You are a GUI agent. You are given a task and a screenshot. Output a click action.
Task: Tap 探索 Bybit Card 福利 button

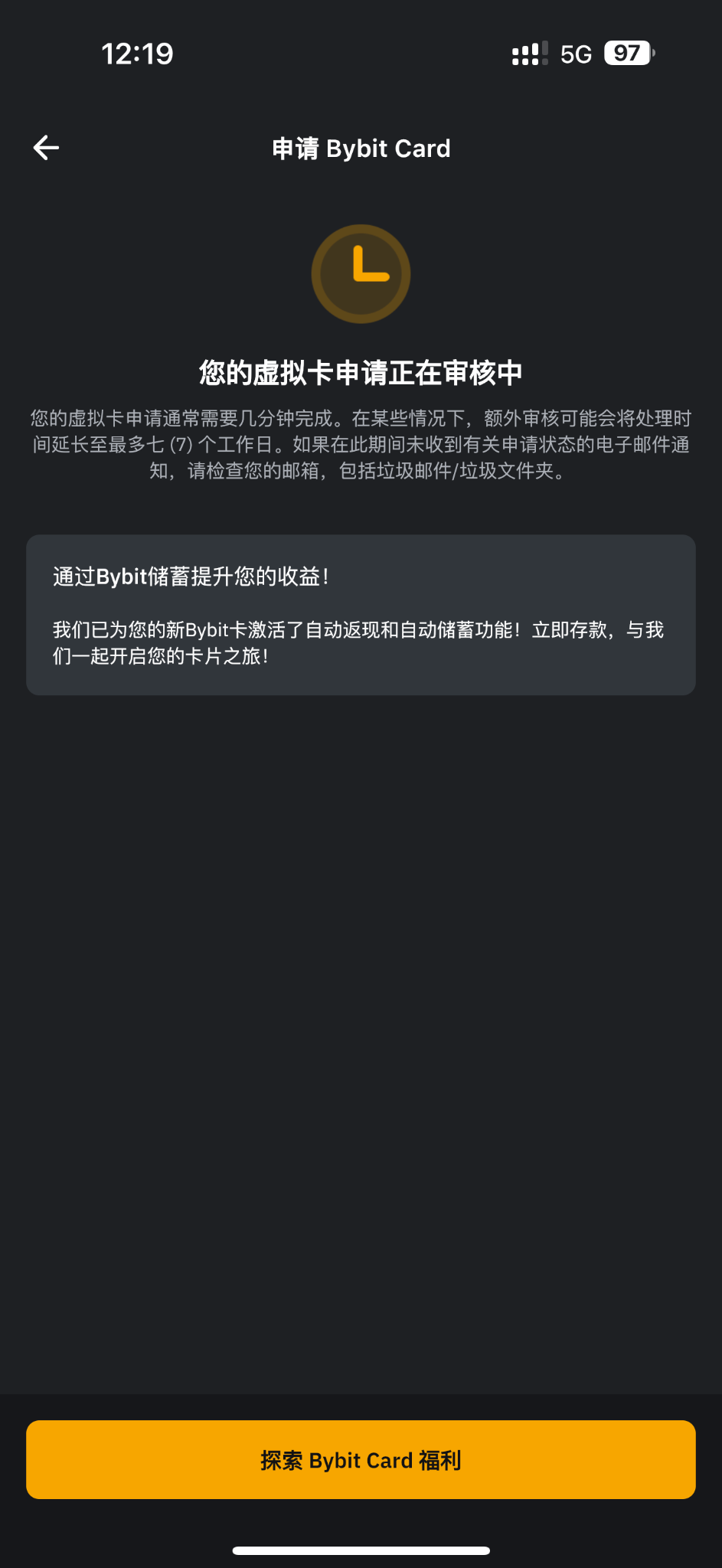click(361, 1459)
